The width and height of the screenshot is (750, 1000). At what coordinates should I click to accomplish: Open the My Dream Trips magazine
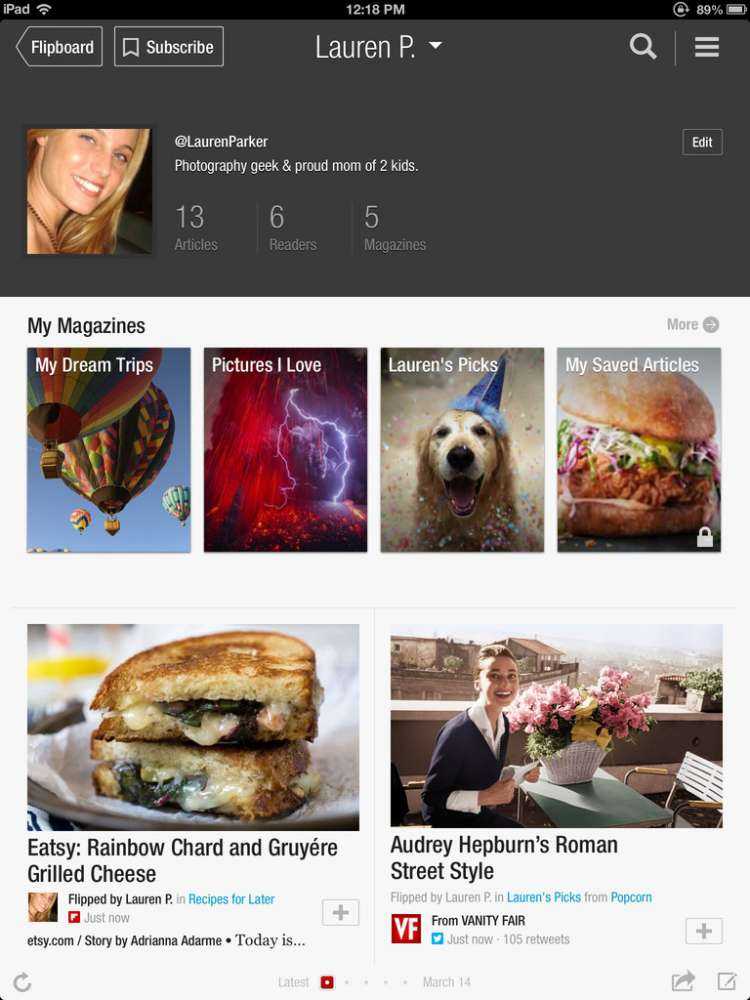(x=109, y=450)
